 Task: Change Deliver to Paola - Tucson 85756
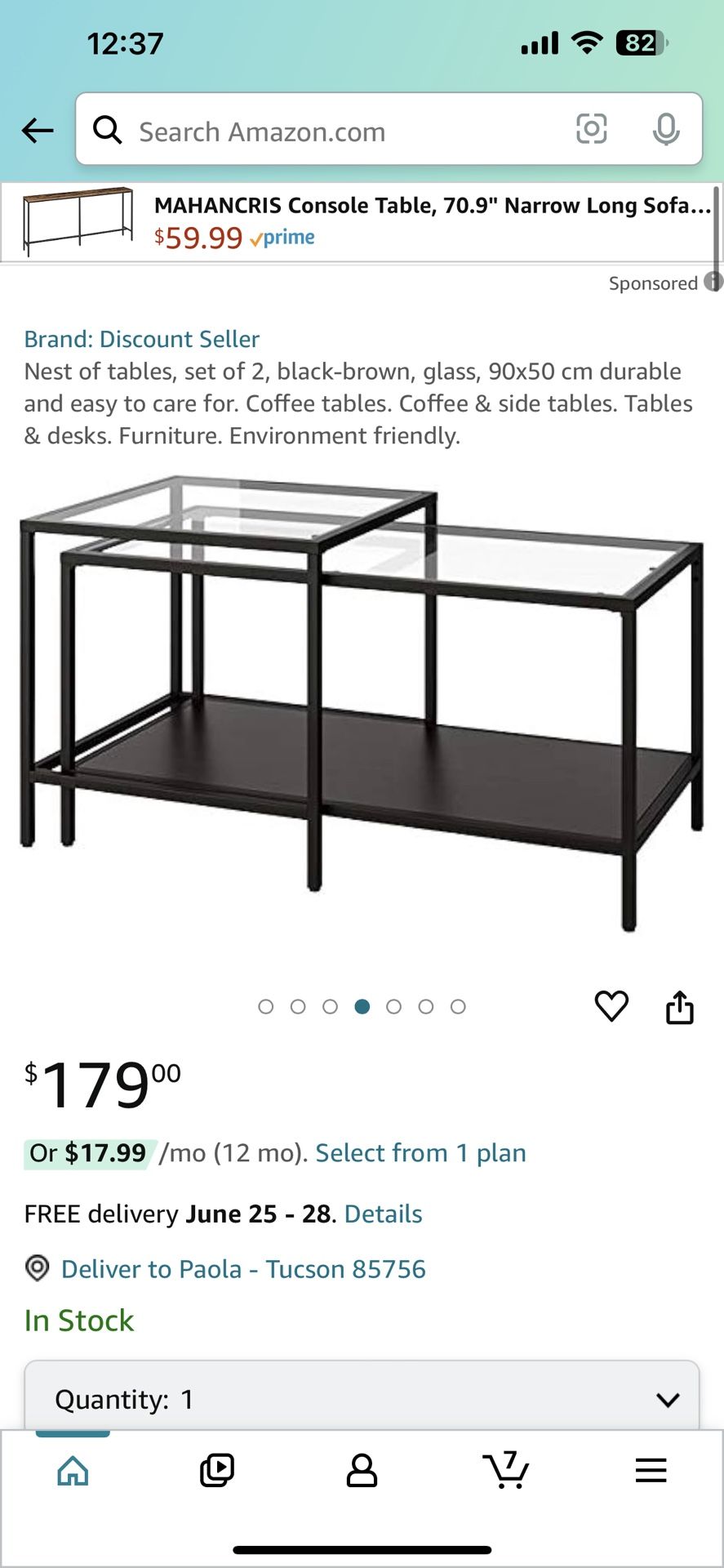(x=243, y=1269)
